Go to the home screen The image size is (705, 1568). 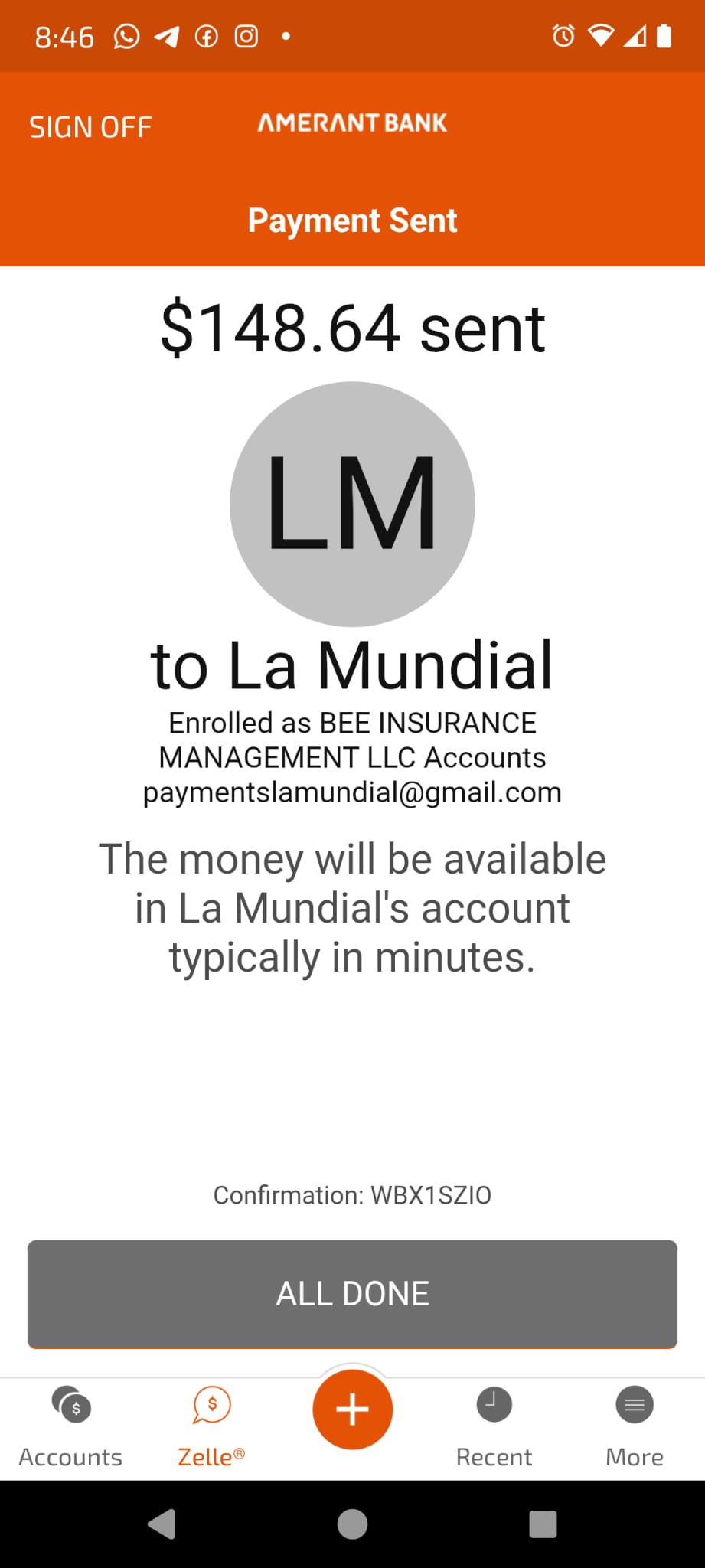[352, 1524]
